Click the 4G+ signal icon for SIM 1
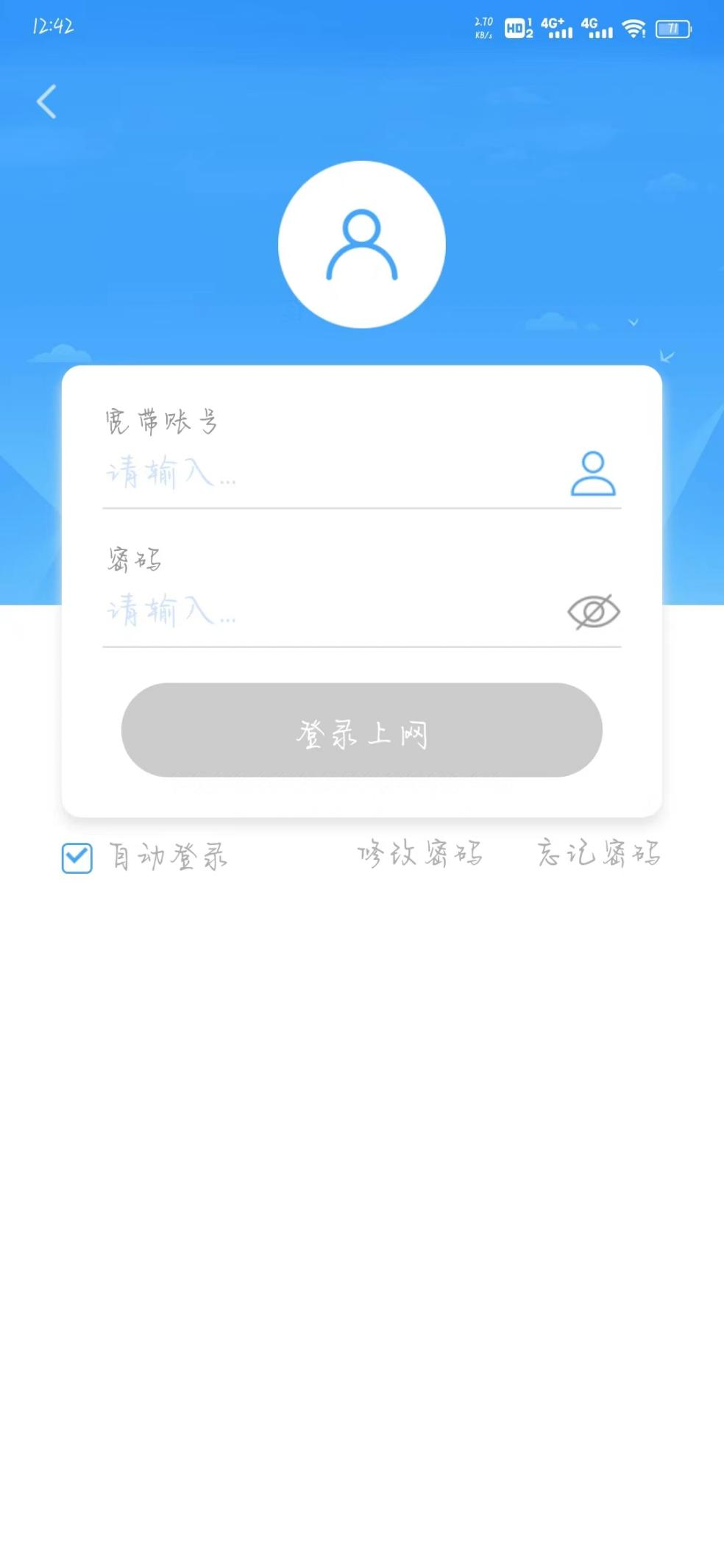724x1568 pixels. pyautogui.click(x=557, y=29)
